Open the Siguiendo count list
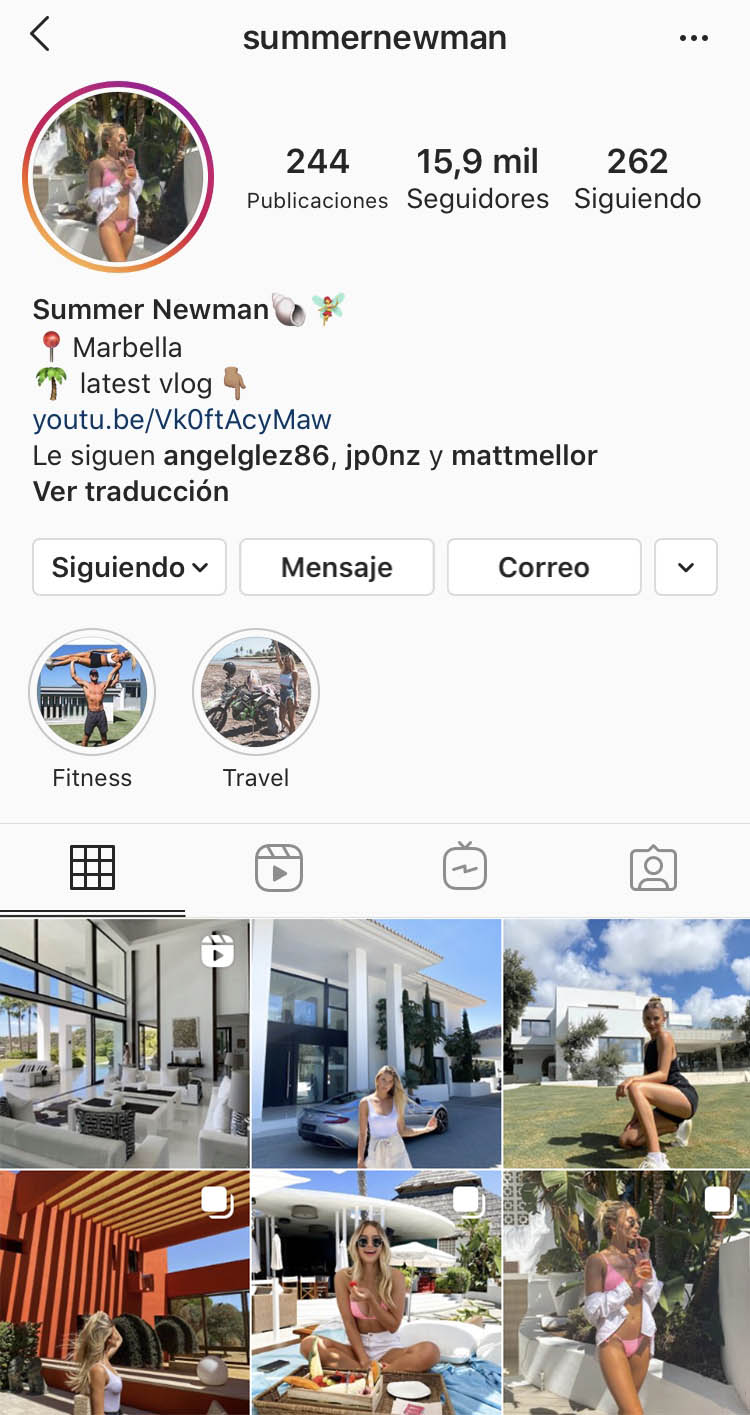 coord(637,178)
